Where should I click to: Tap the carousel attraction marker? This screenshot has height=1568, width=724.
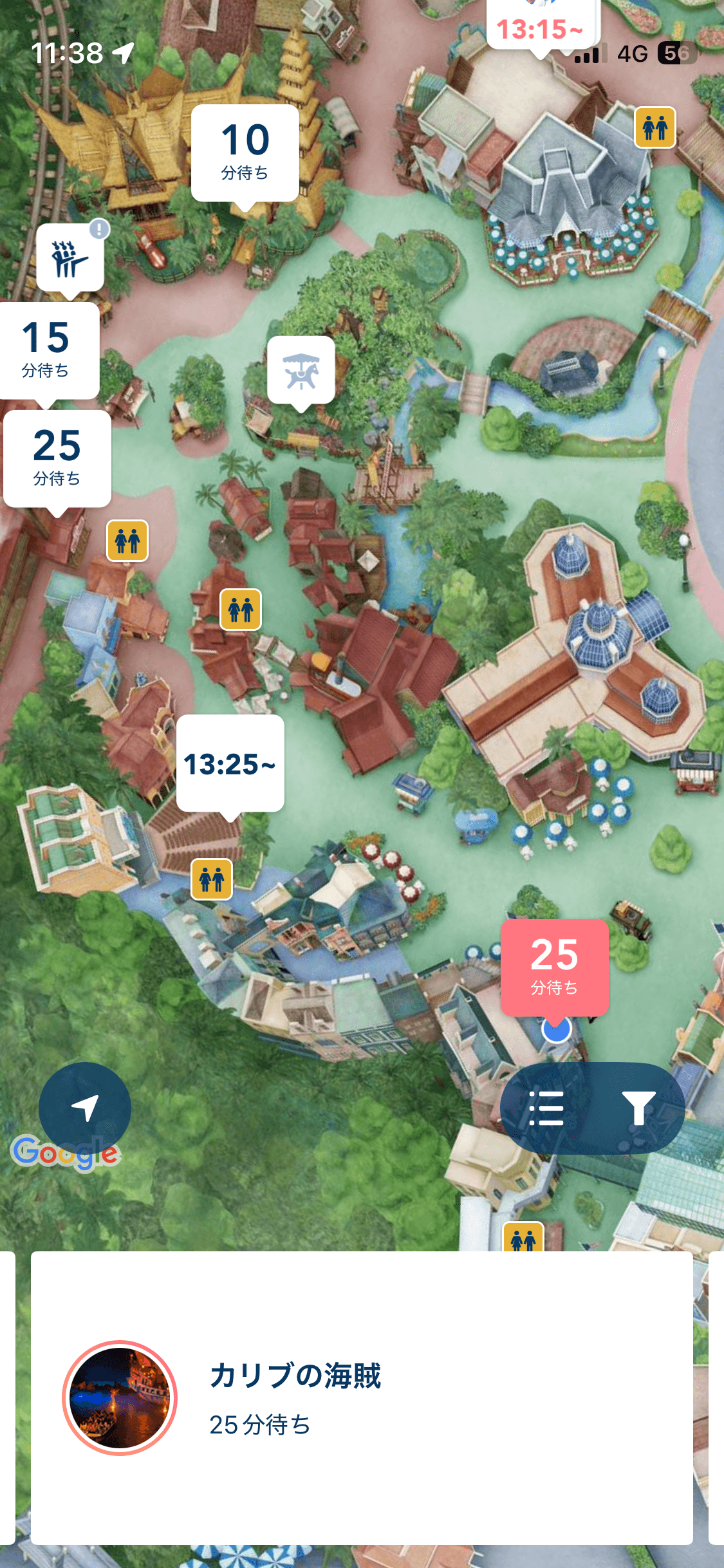(301, 370)
